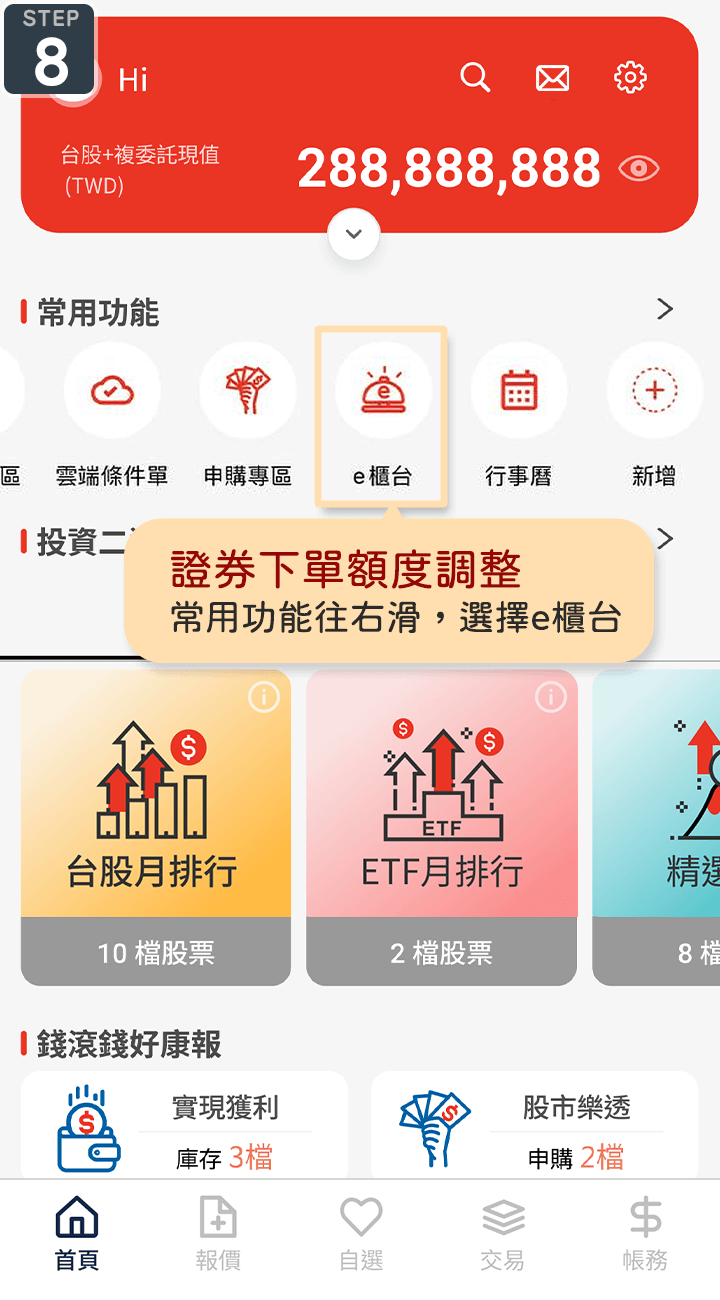
Task: Switch to 報價 tab
Action: coord(218,1237)
